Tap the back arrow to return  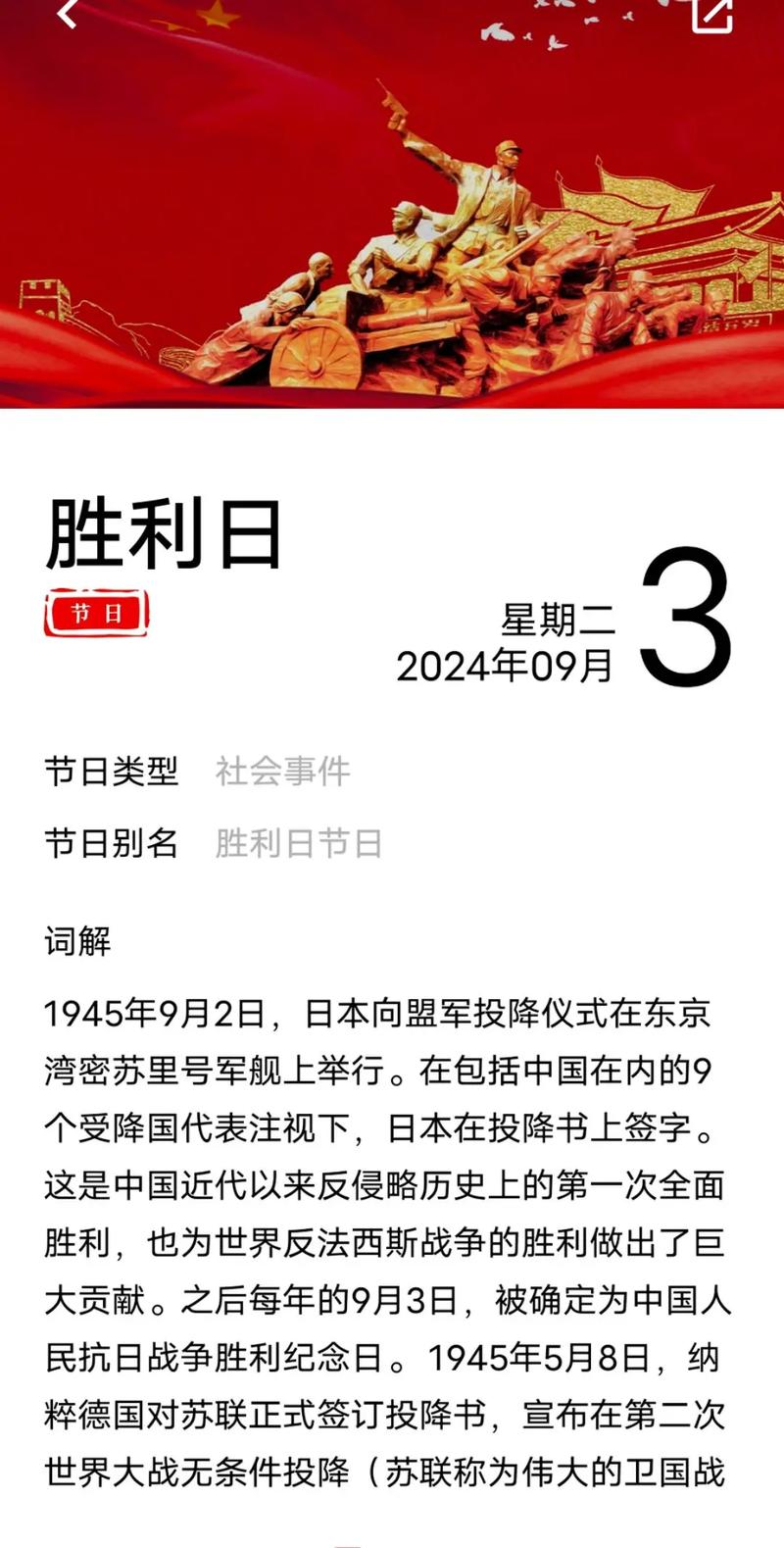(x=66, y=14)
